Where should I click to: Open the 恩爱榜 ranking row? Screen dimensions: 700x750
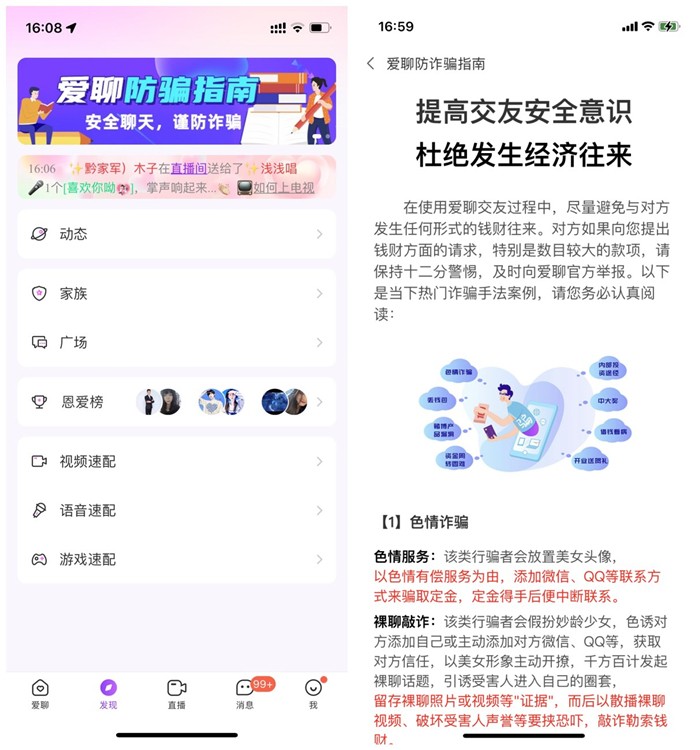pos(176,402)
